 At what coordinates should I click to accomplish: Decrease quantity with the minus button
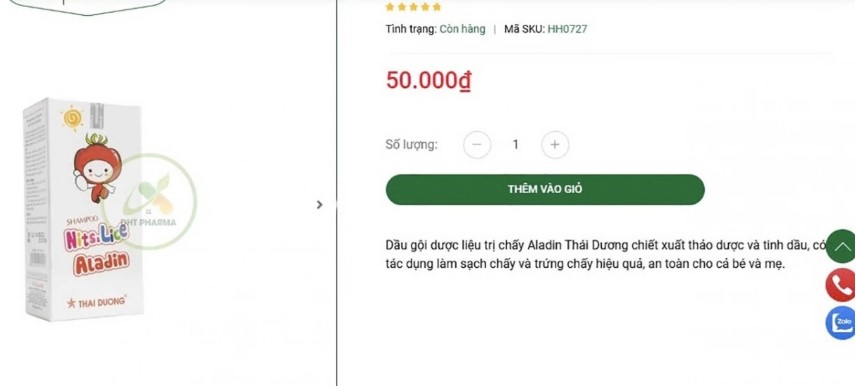477,145
